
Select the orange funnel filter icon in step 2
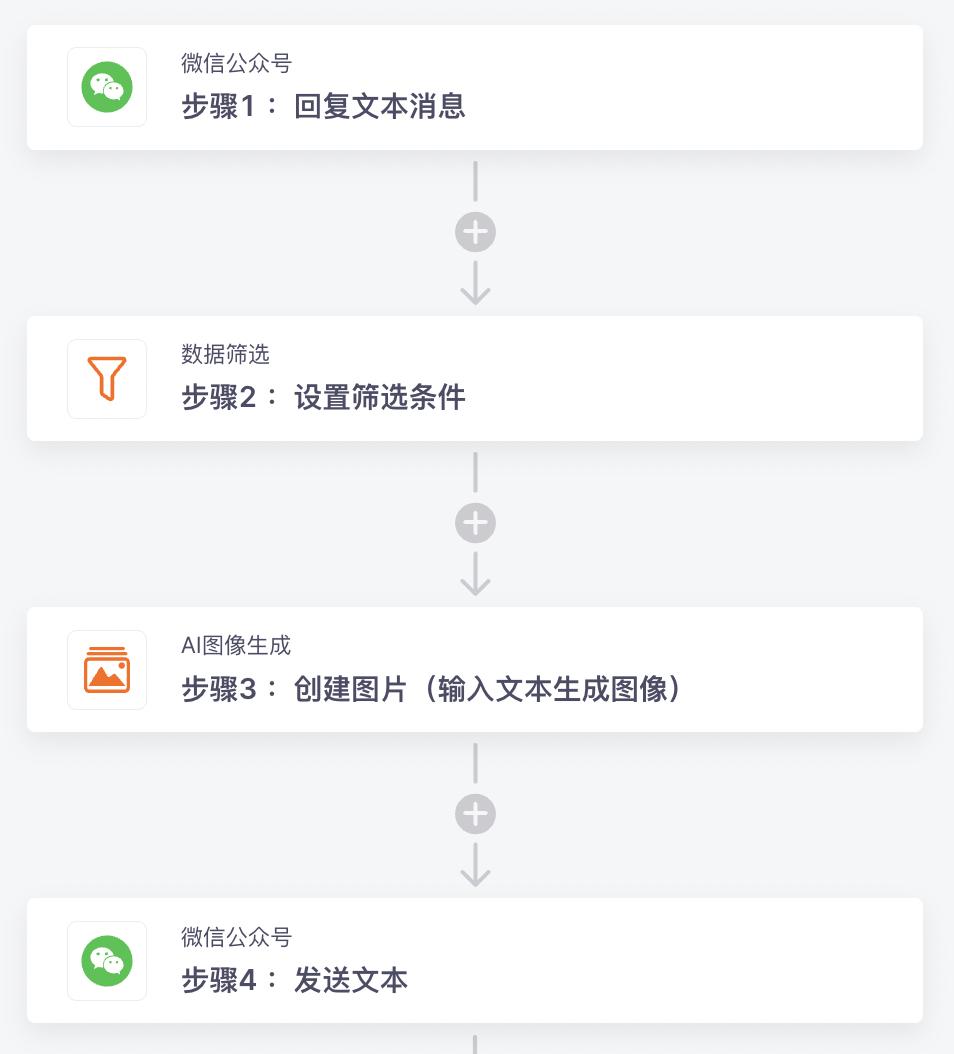107,379
